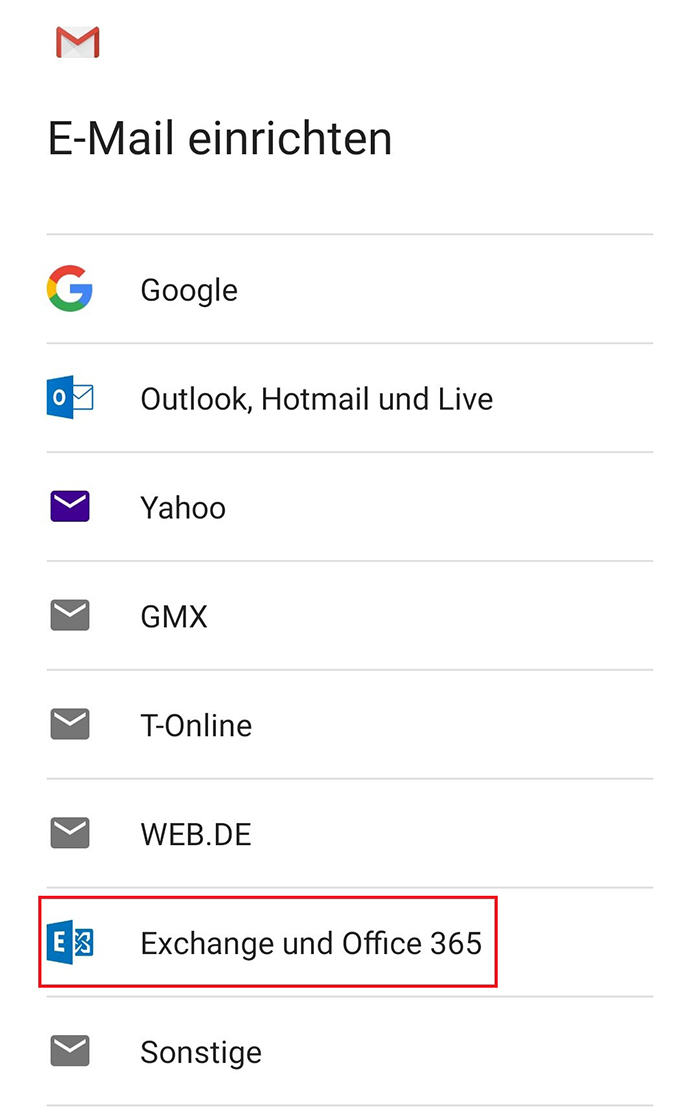Choose Outlook, Hotmail und Live

(350, 398)
